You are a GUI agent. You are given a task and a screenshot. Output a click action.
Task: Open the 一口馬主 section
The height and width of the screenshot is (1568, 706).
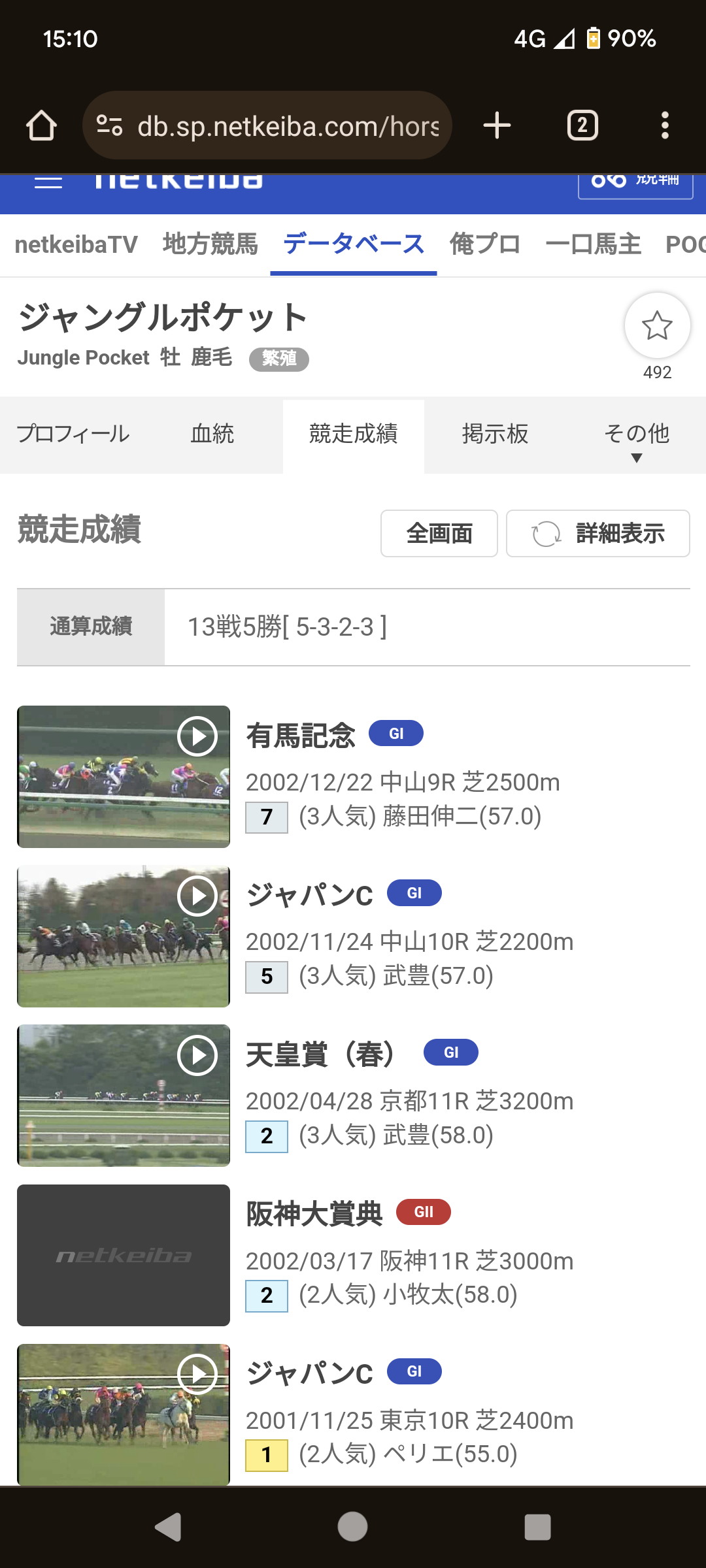pyautogui.click(x=593, y=245)
